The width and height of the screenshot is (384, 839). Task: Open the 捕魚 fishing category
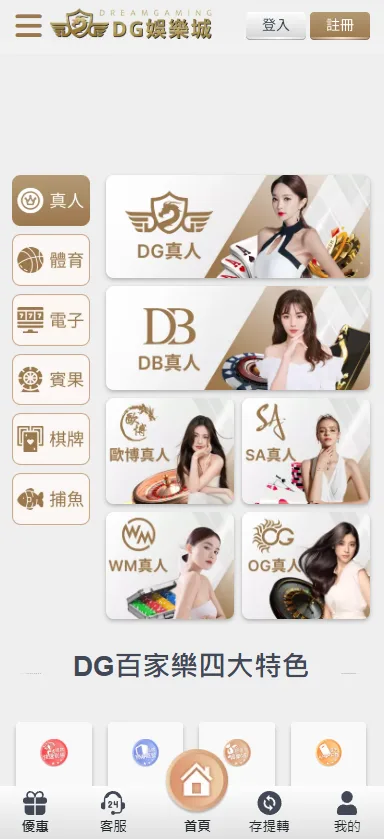[51, 499]
